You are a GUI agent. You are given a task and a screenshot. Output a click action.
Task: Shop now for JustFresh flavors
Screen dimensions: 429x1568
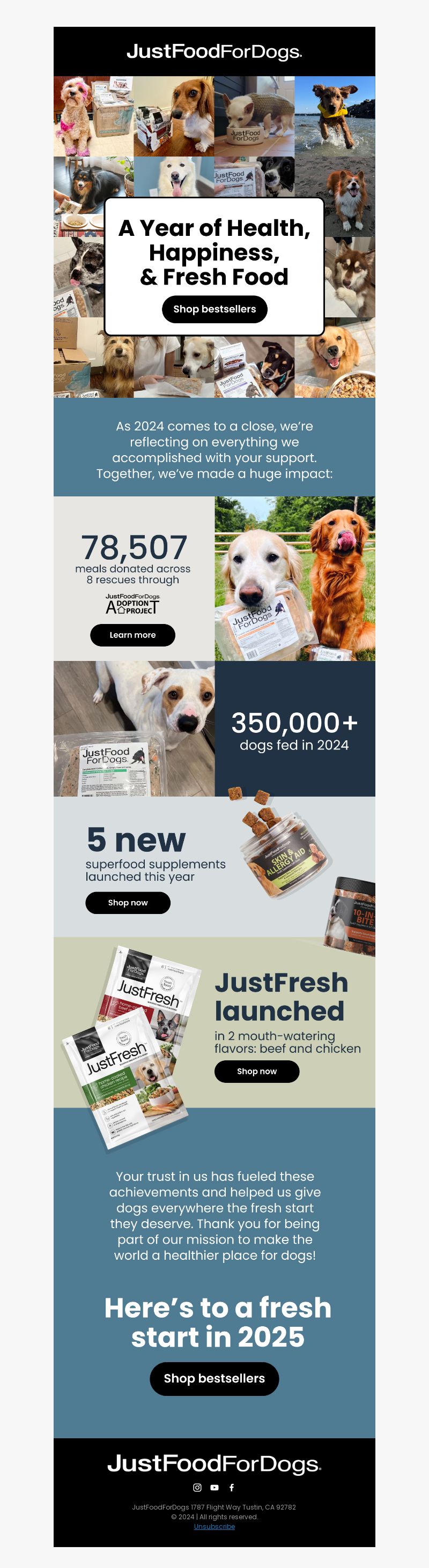point(256,1071)
